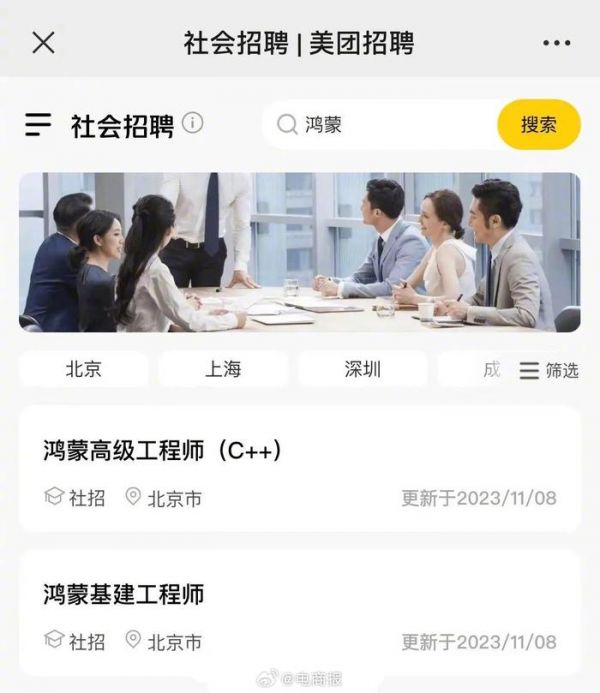The image size is (600, 693).
Task: Choose the 深圳 city filter
Action: pos(362,369)
